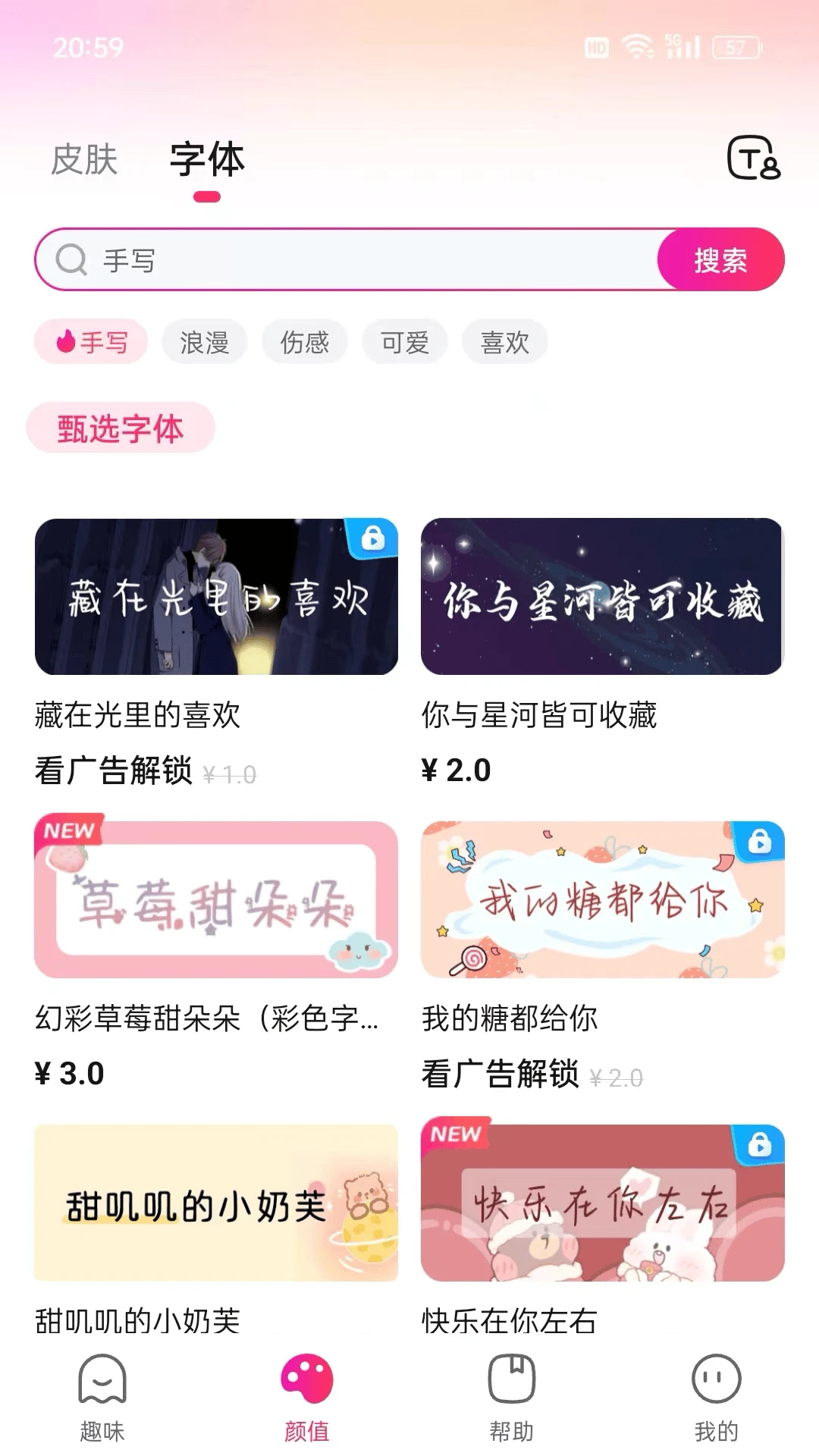This screenshot has width=819, height=1456.
Task: Enable the 浪漫 filter chip
Action: (203, 341)
